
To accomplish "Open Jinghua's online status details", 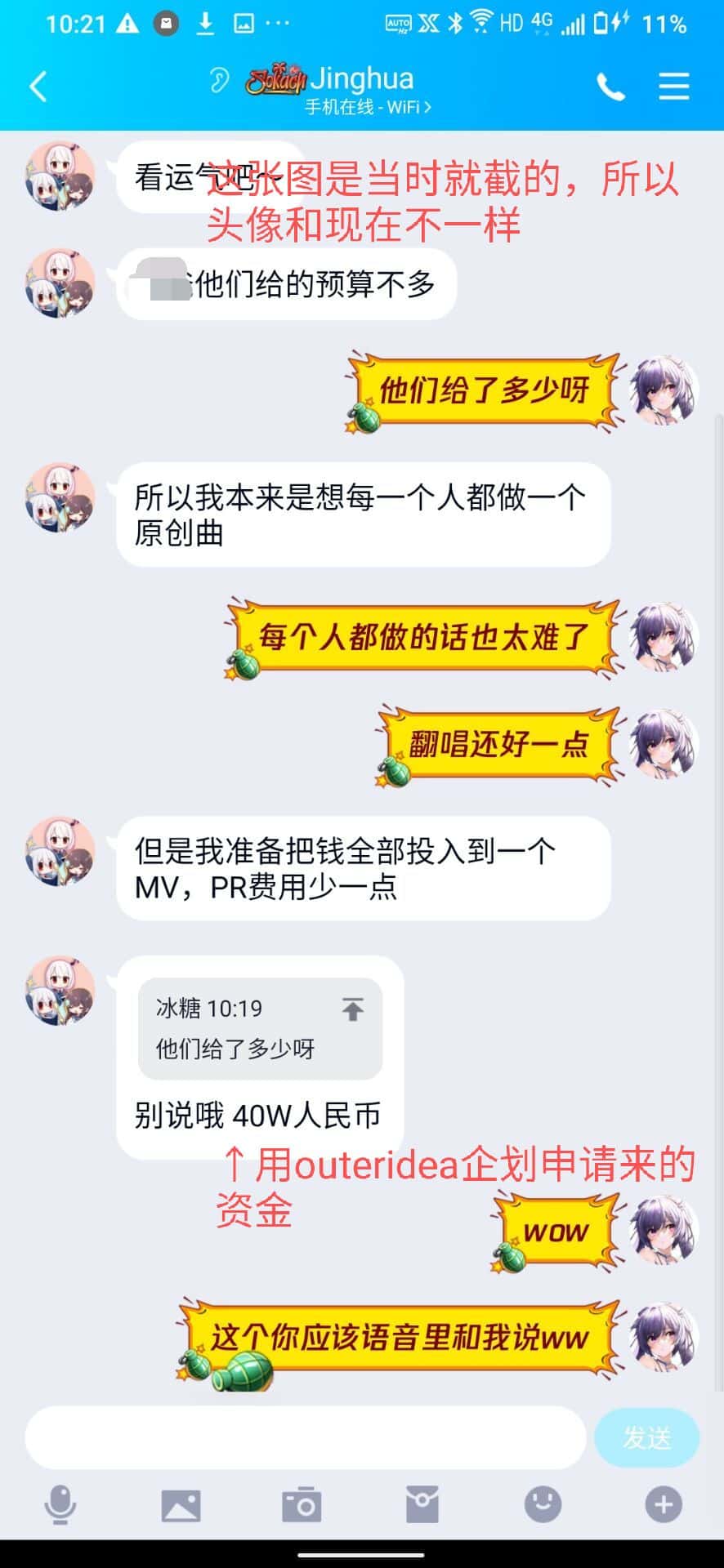I will pyautogui.click(x=367, y=107).
